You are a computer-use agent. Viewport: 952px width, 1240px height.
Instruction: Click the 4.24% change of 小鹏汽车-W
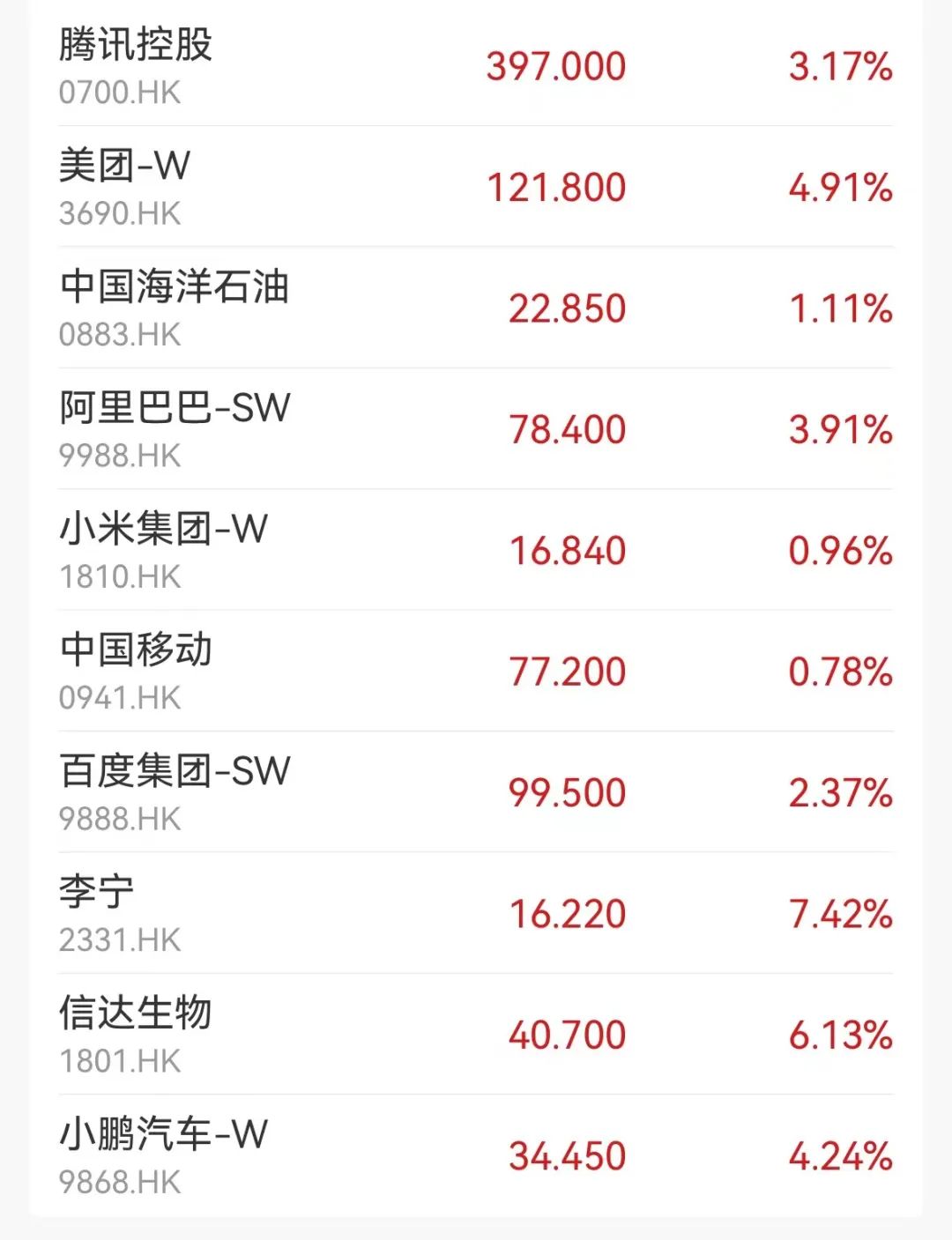[837, 1155]
